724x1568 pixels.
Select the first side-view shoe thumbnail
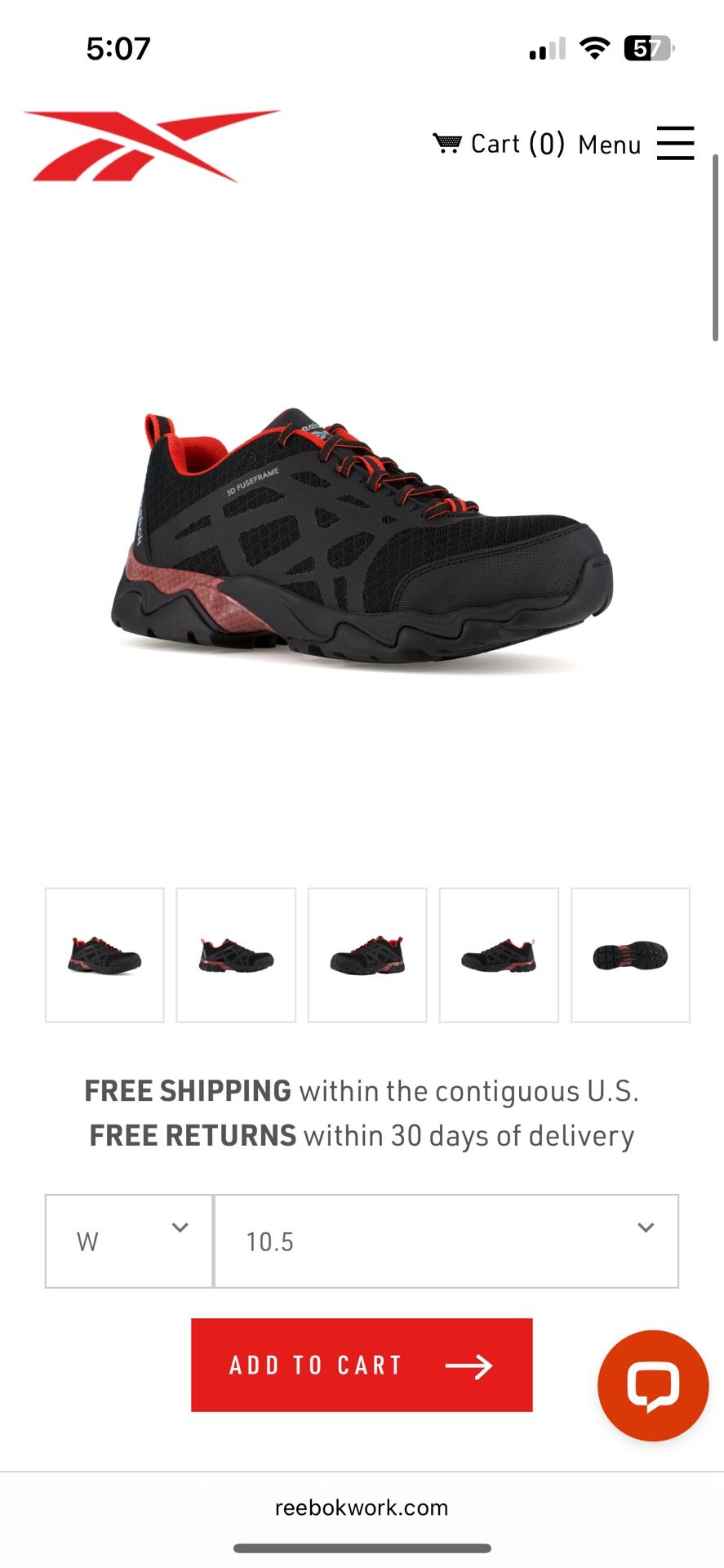click(104, 954)
